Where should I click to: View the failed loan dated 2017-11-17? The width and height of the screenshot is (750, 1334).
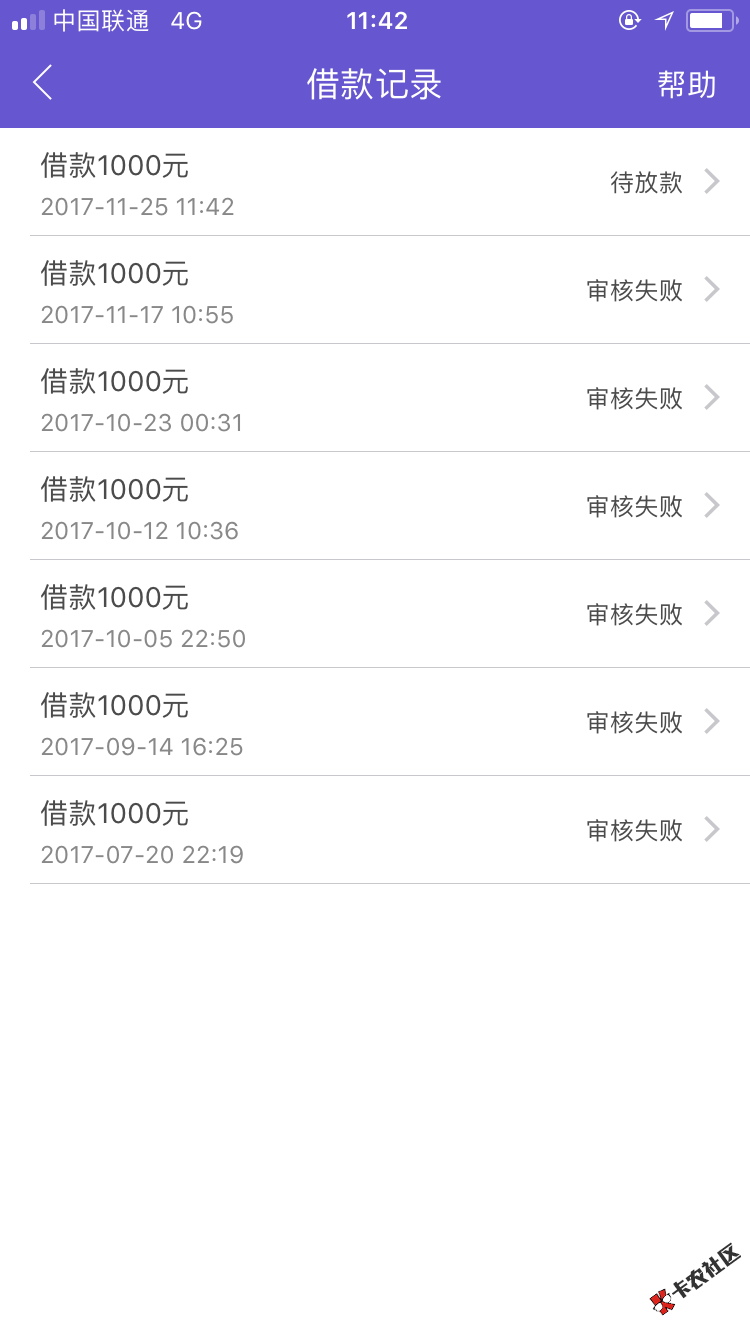(x=375, y=290)
